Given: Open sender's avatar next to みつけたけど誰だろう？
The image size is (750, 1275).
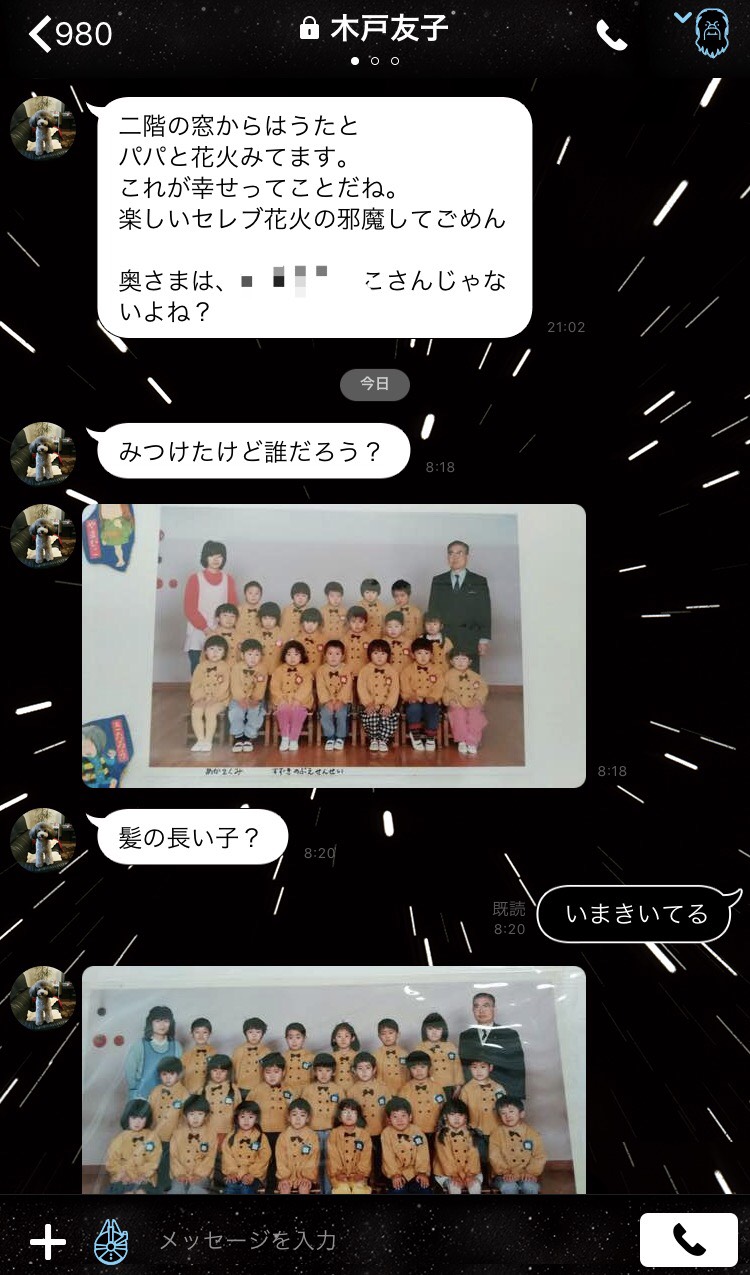Looking at the screenshot, I should click(43, 453).
